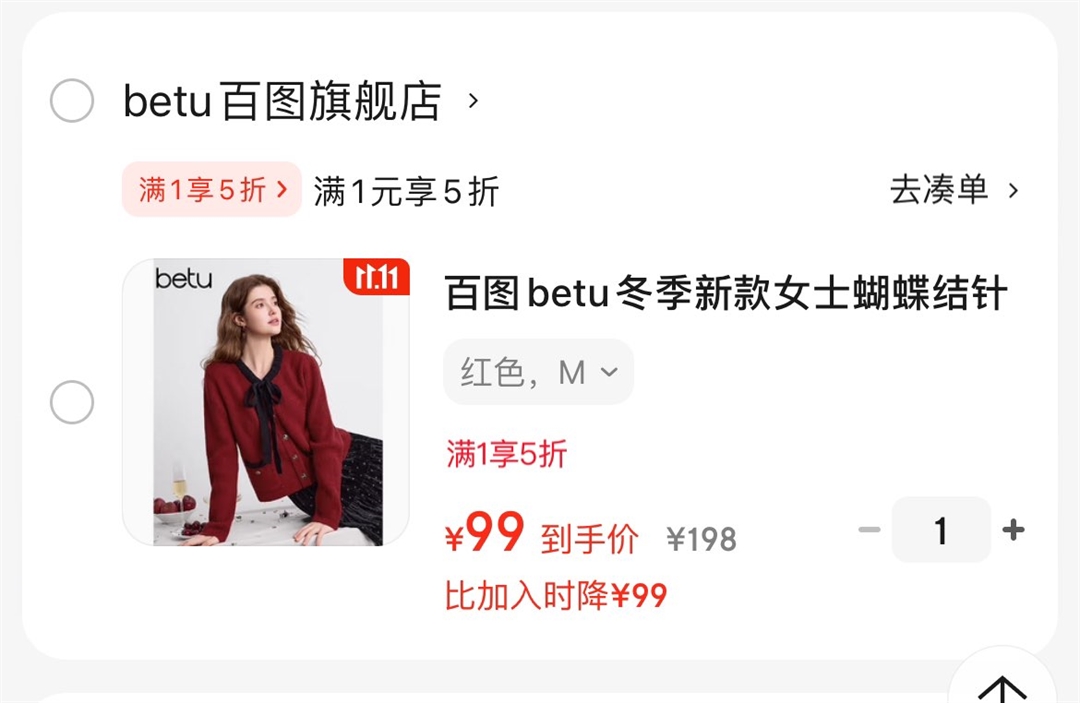Tap the 满1享5折 coupon chip
This screenshot has width=1080, height=703.
(x=211, y=189)
